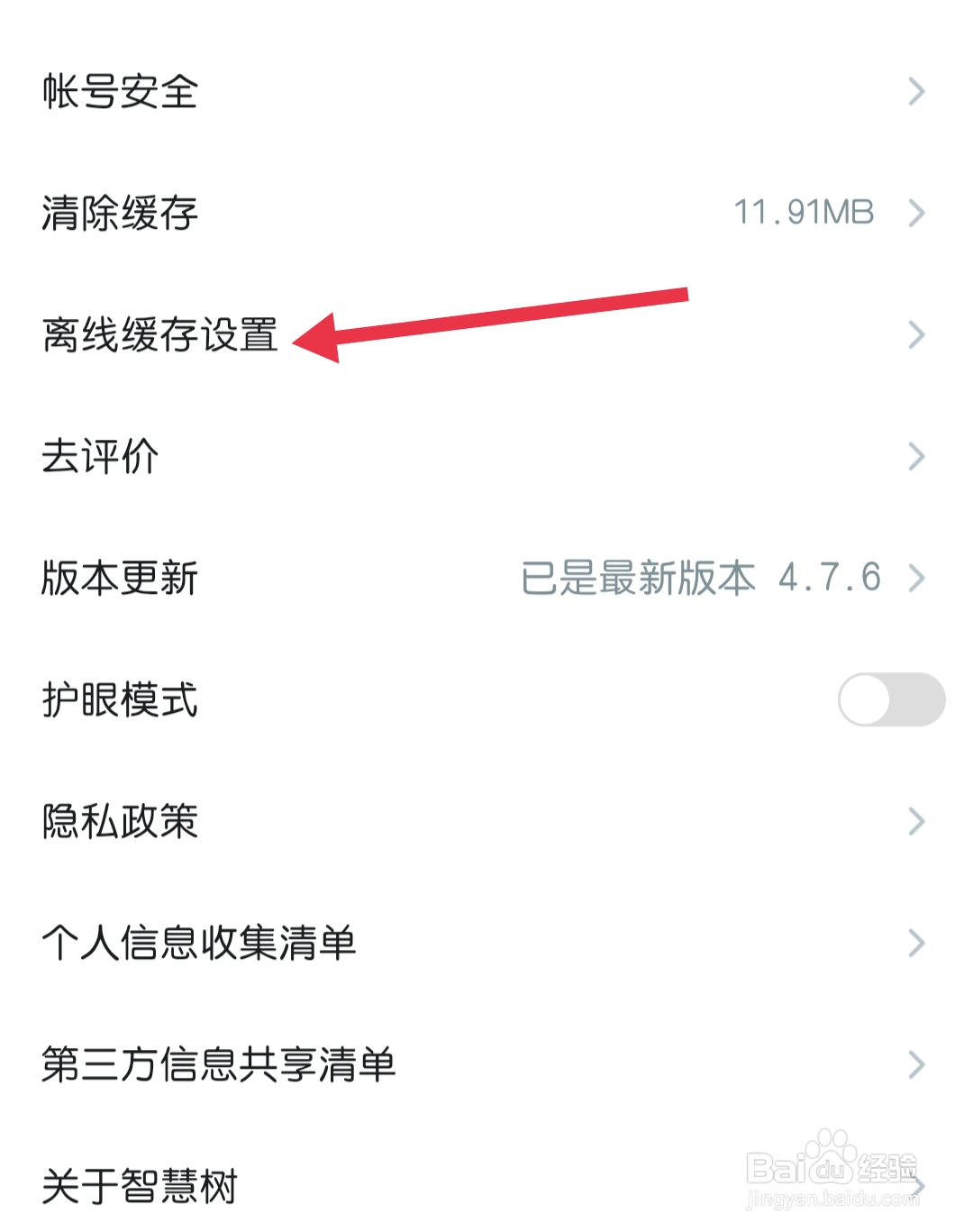Click the chevron next to 清除缓存
Screen dimensions: 973x1232
pos(917,214)
